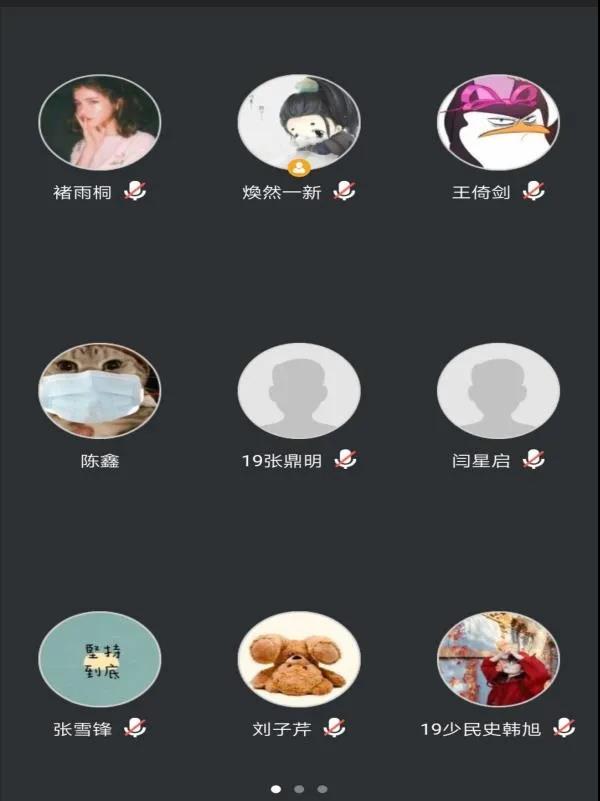Select participant 焕然一新's avatar
This screenshot has height=801, width=600.
pyautogui.click(x=298, y=122)
